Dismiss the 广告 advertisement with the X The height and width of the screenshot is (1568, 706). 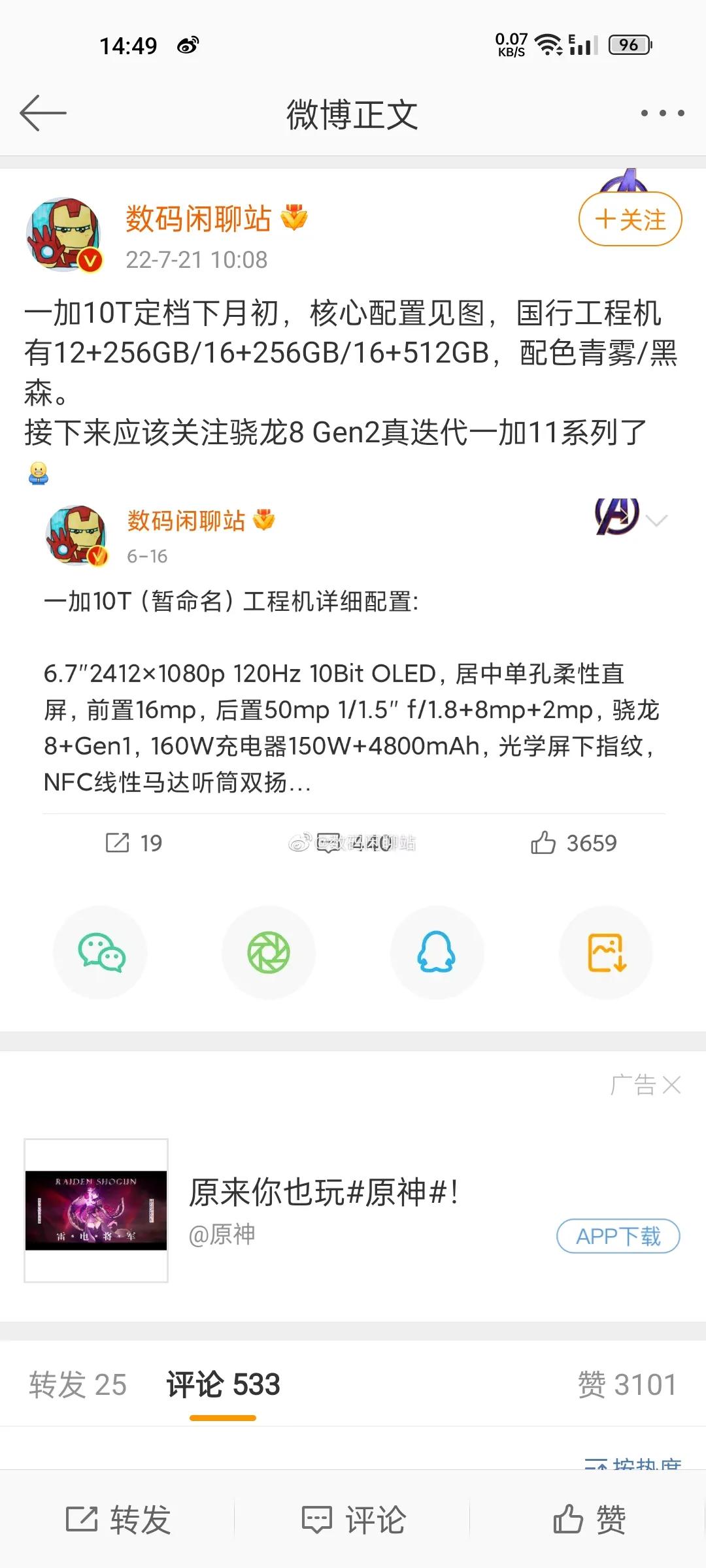(x=672, y=1085)
